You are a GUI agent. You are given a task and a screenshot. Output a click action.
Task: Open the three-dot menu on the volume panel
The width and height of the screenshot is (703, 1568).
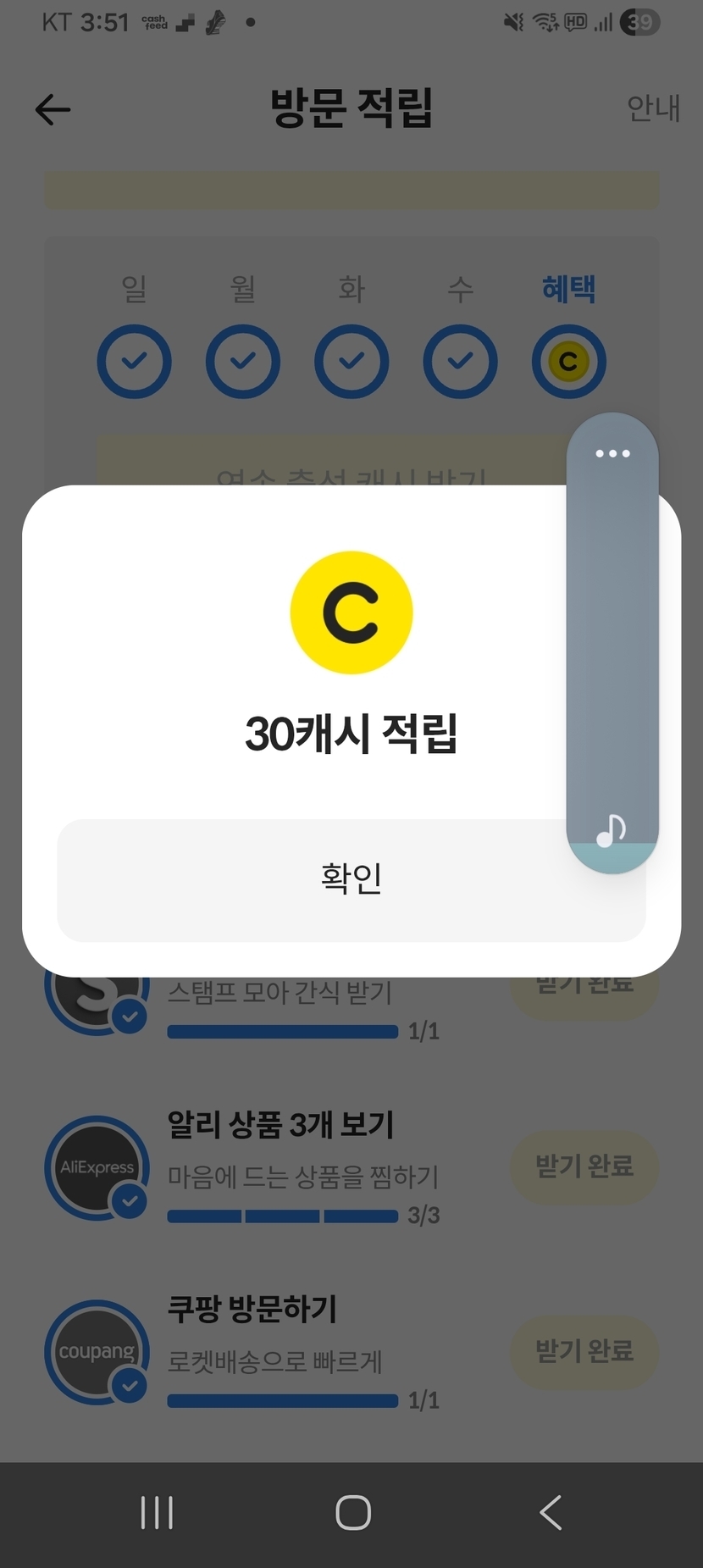pos(612,453)
